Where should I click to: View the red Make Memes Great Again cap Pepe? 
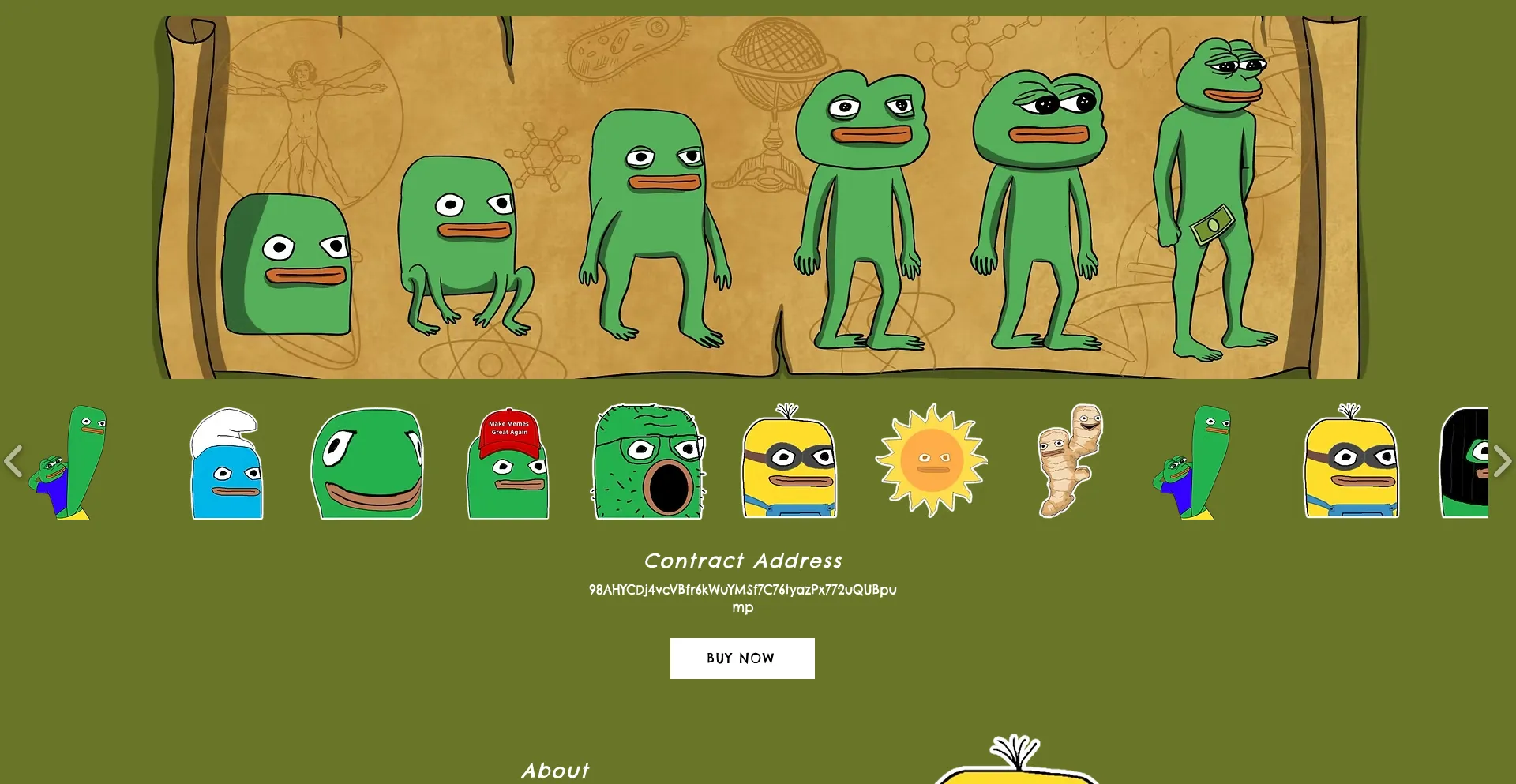click(x=508, y=463)
